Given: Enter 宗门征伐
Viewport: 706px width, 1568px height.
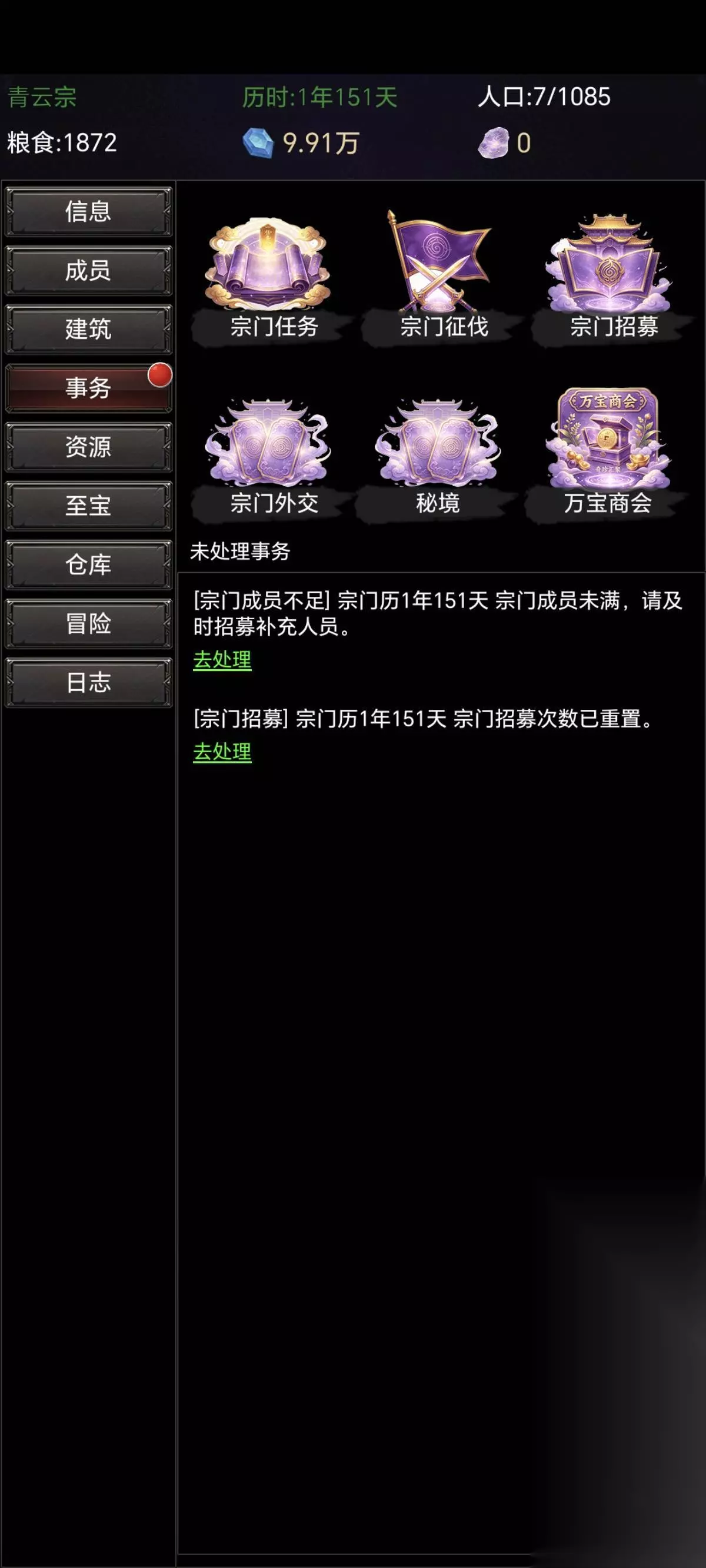Looking at the screenshot, I should (443, 278).
